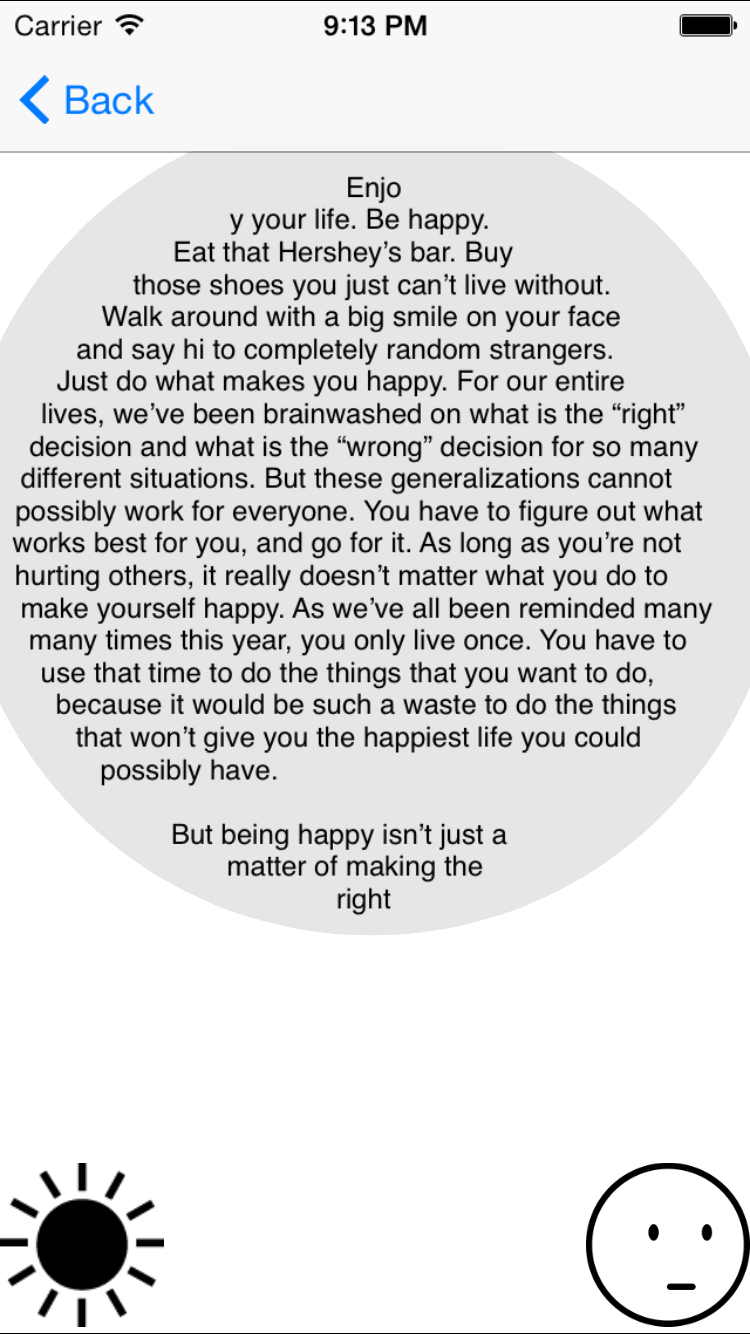The image size is (750, 1334).
Task: Go back to the previous screen
Action: (87, 101)
